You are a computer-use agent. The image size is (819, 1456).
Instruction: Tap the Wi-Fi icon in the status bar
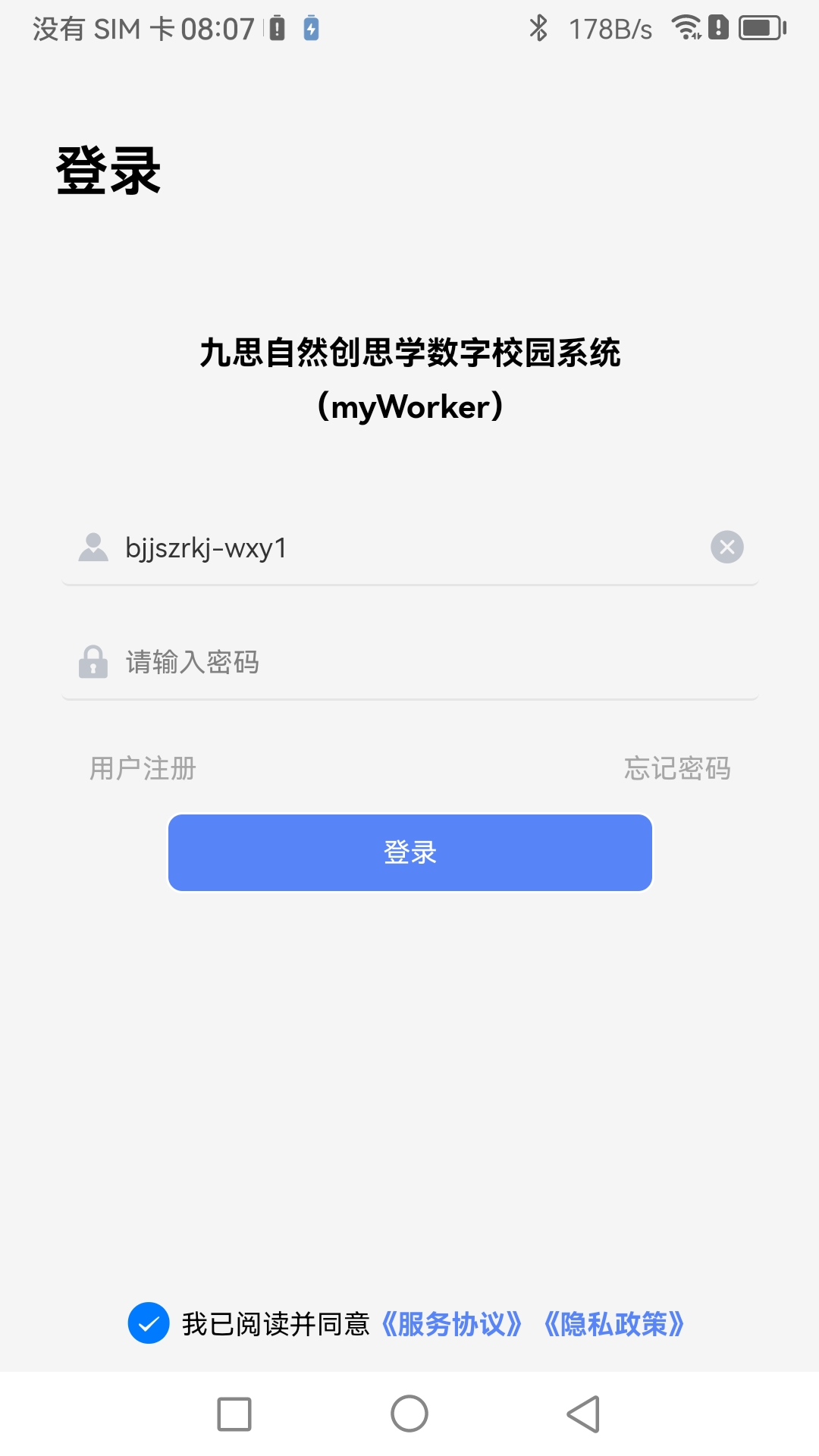(x=685, y=27)
